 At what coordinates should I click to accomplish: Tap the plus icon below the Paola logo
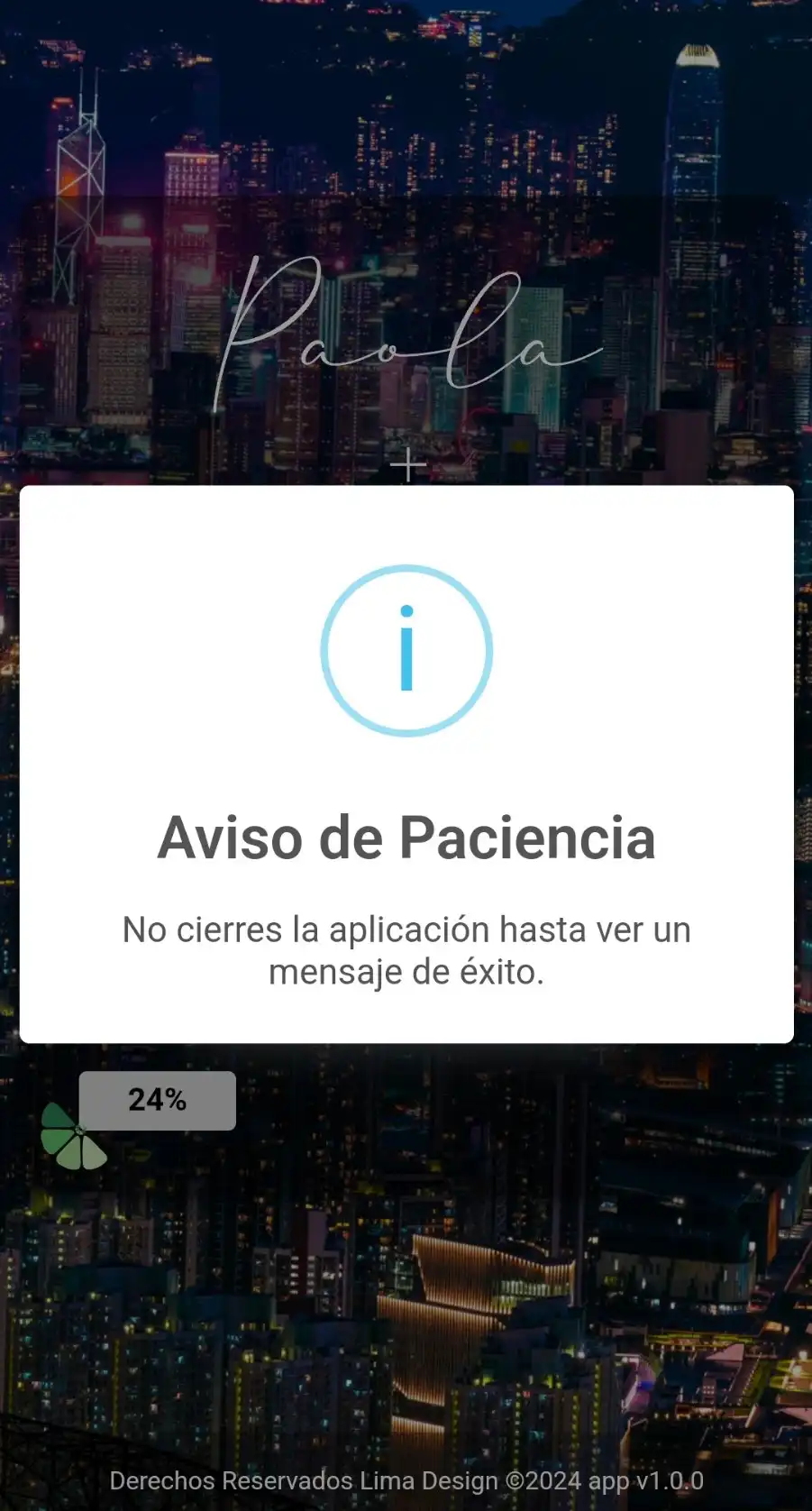pos(406,464)
